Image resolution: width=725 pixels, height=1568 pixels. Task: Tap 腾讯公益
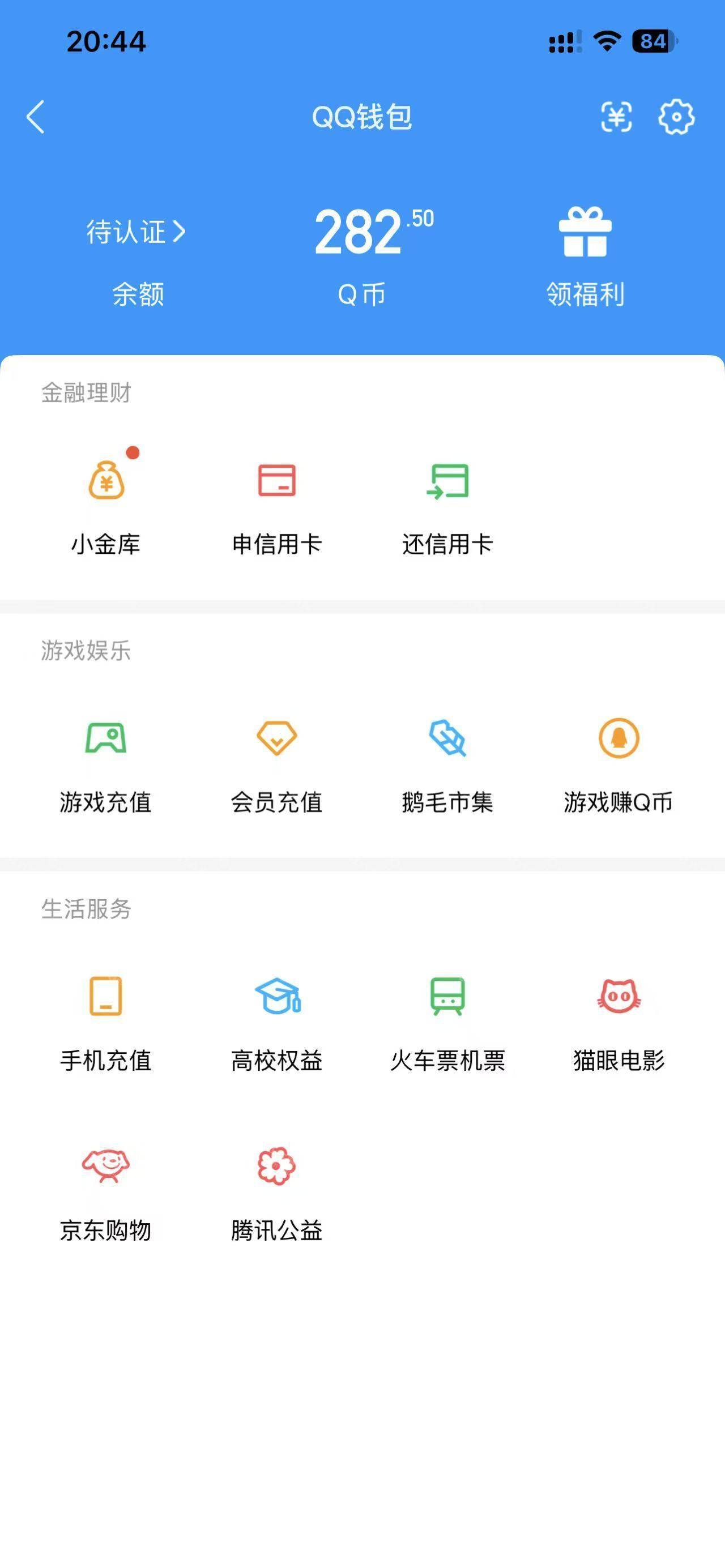coord(277,1193)
